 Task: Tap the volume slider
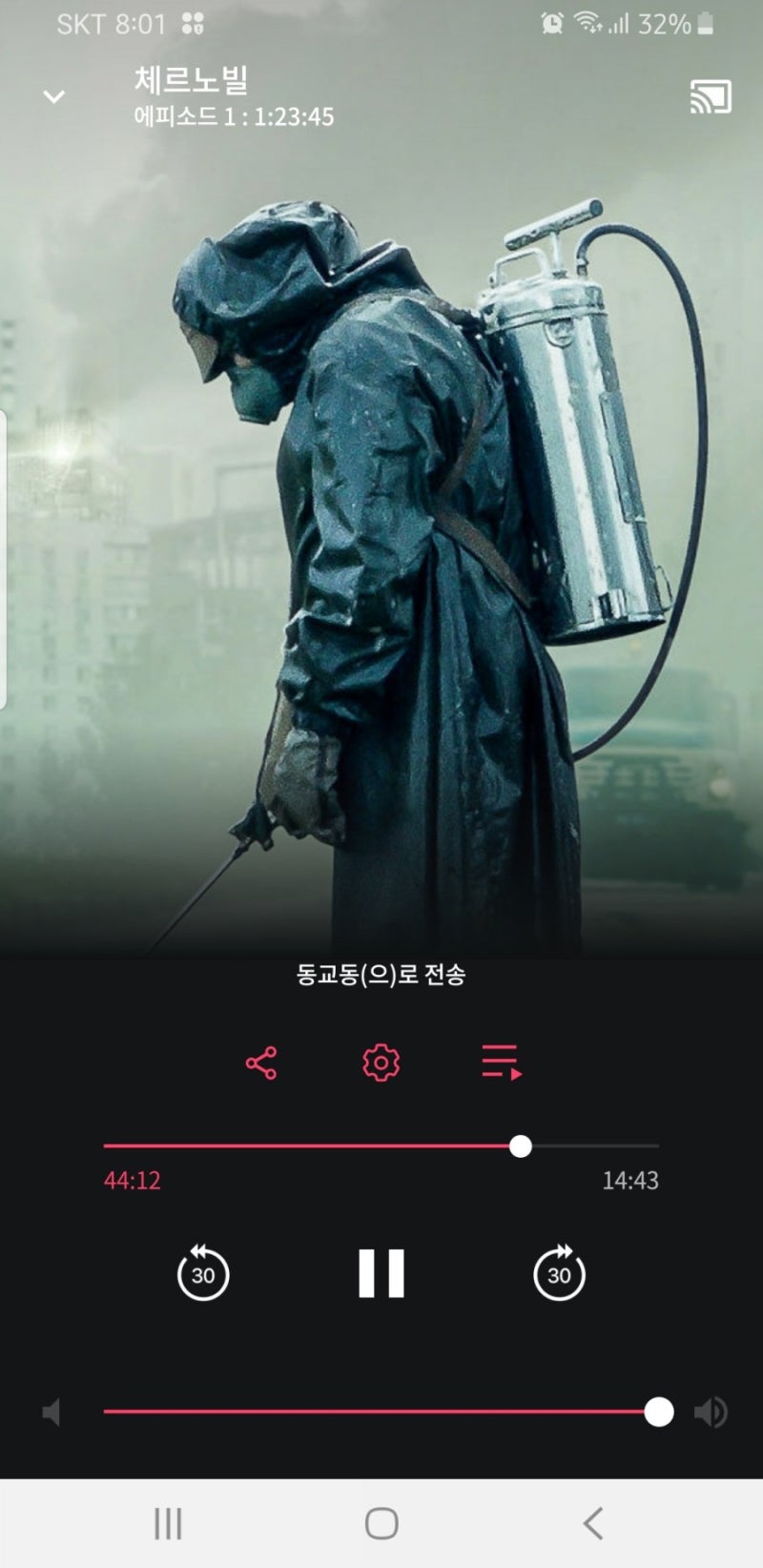coord(381,1412)
